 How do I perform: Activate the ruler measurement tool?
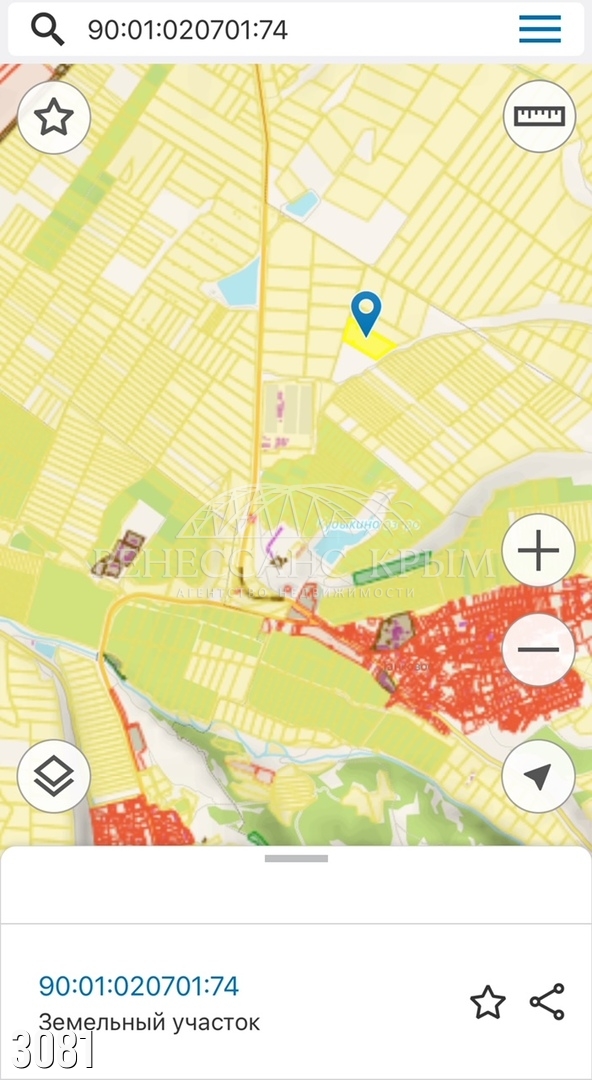[540, 116]
